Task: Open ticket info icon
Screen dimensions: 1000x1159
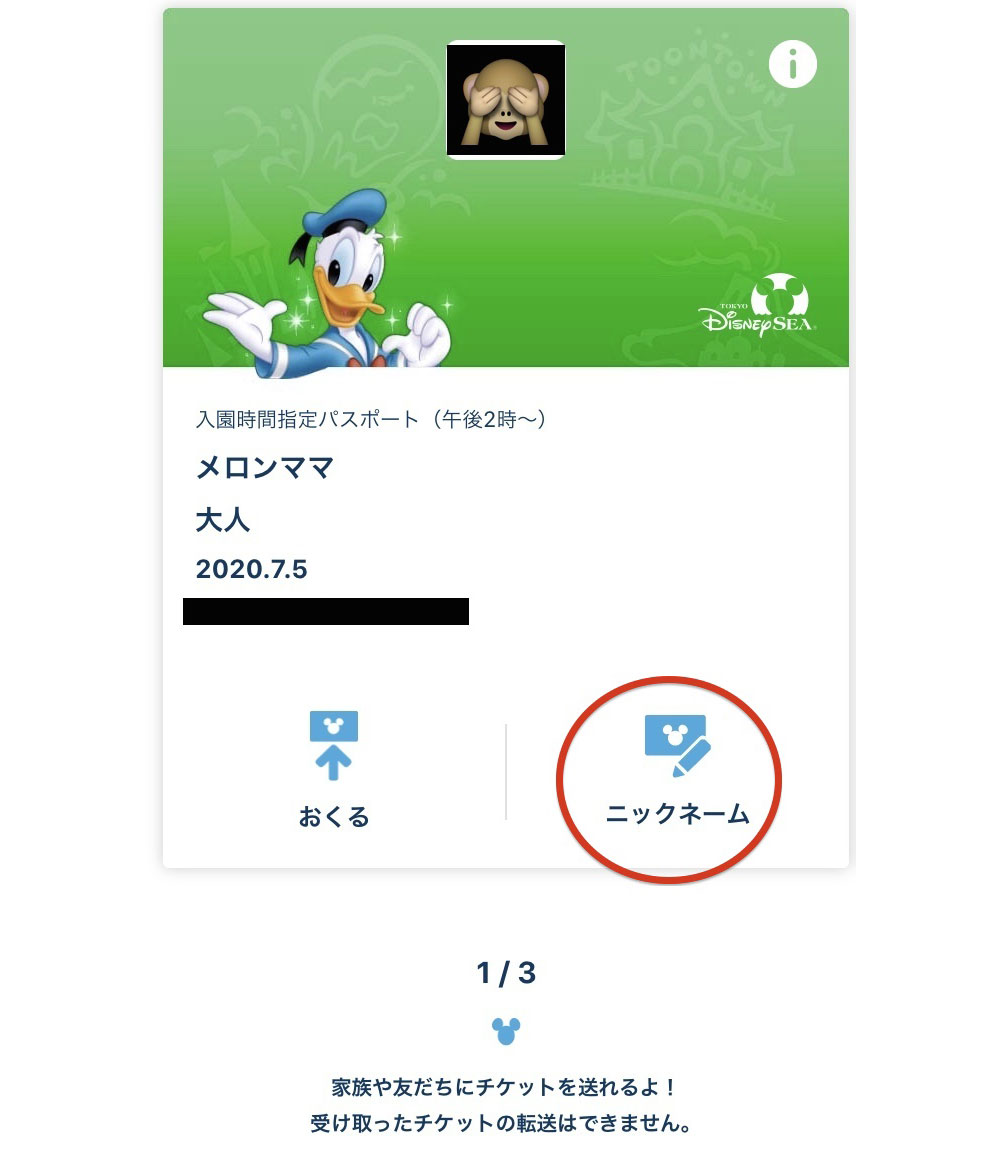Action: click(792, 65)
